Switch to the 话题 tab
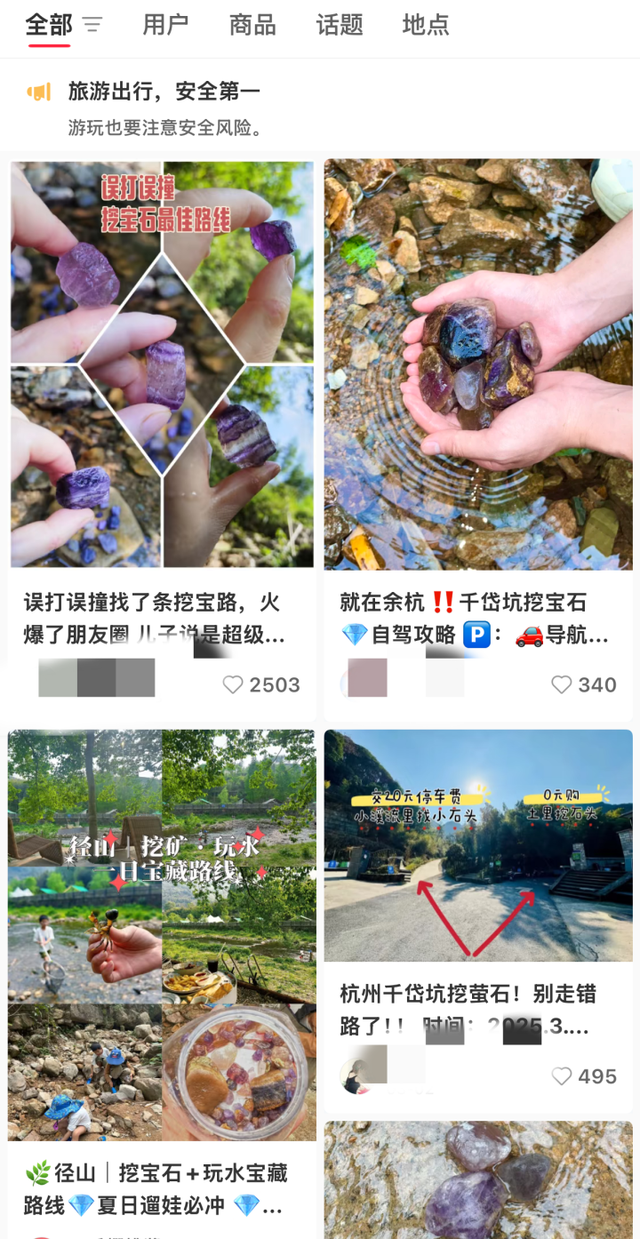Image resolution: width=640 pixels, height=1239 pixels. click(339, 25)
